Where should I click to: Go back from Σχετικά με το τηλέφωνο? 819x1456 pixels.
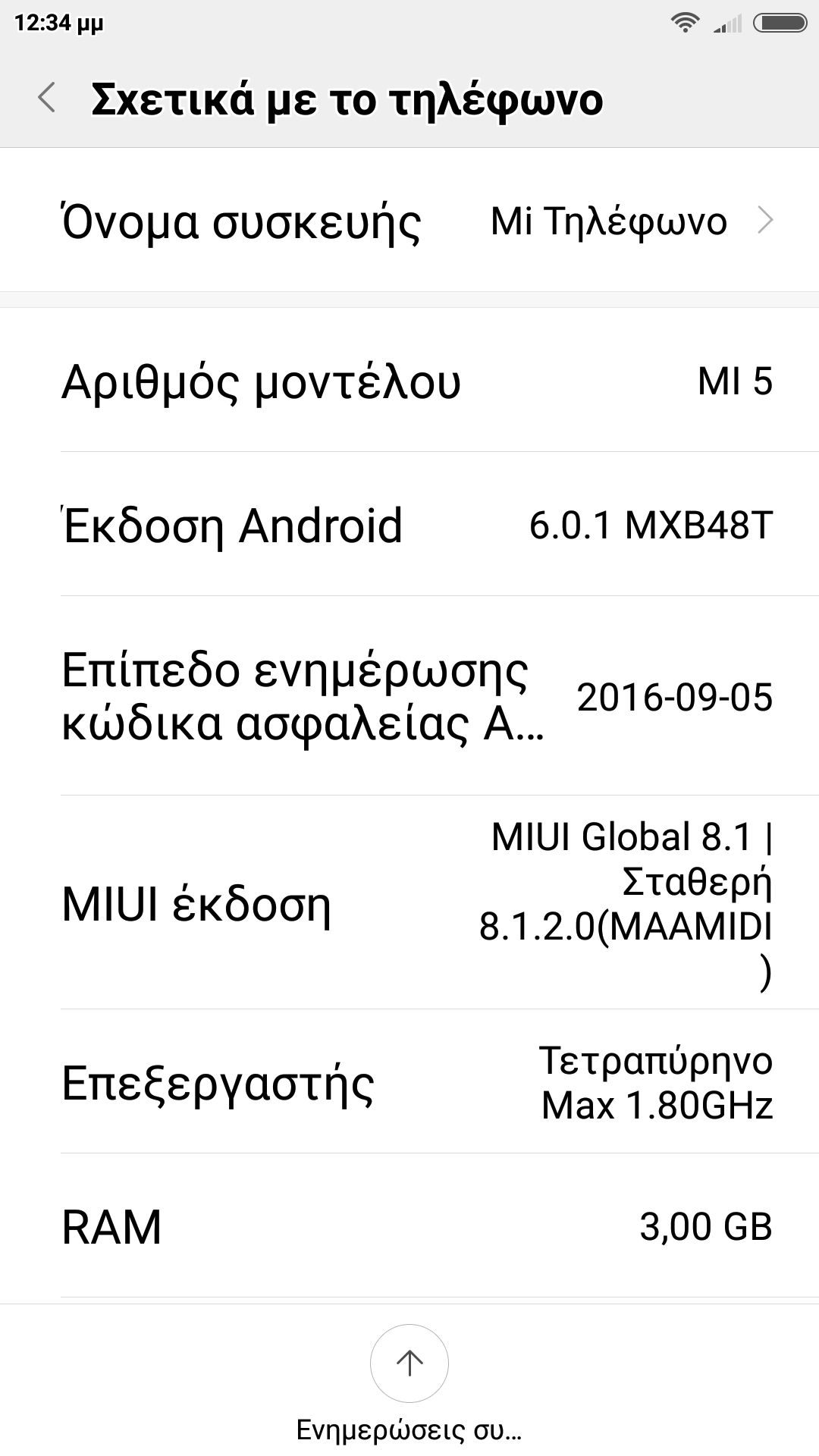(x=47, y=99)
